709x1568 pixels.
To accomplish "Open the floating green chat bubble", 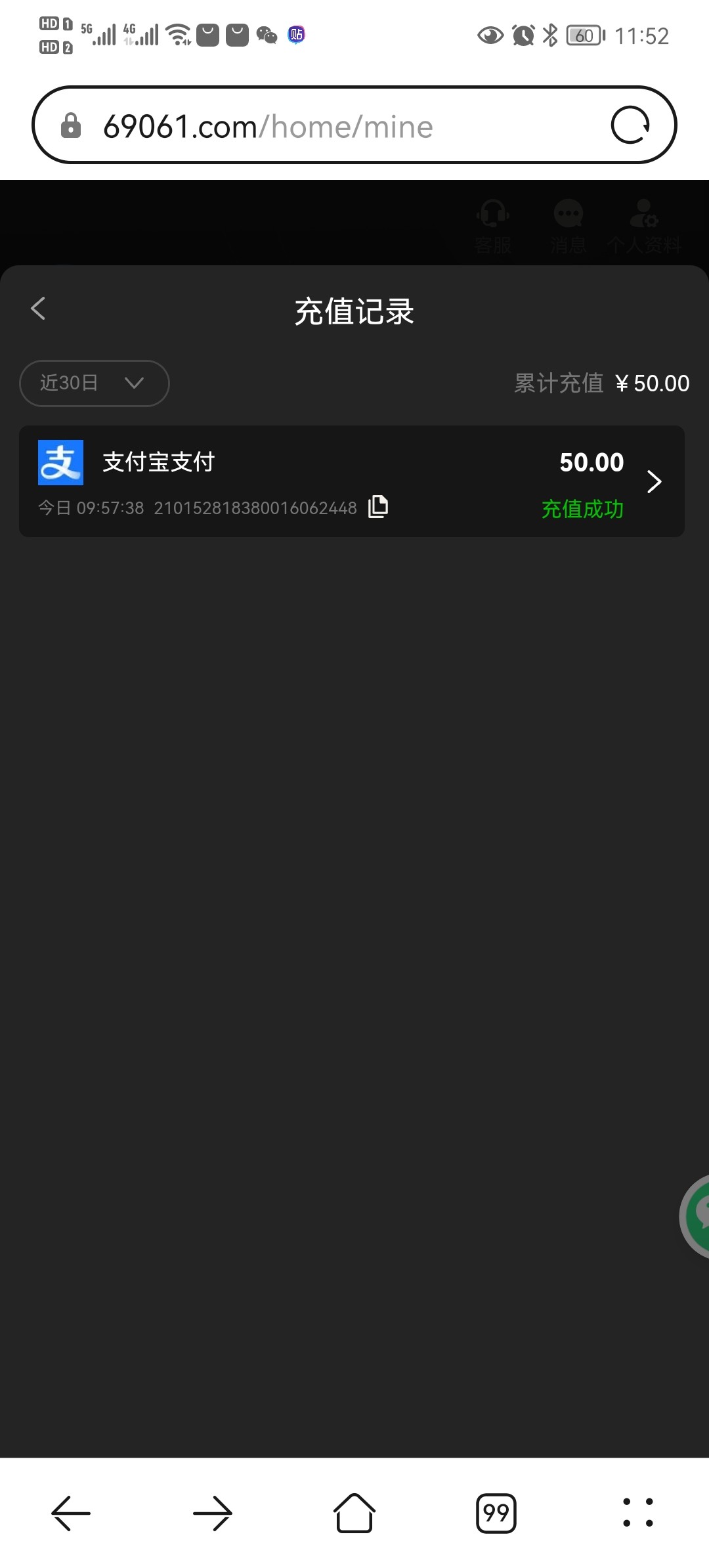I will tap(697, 1216).
